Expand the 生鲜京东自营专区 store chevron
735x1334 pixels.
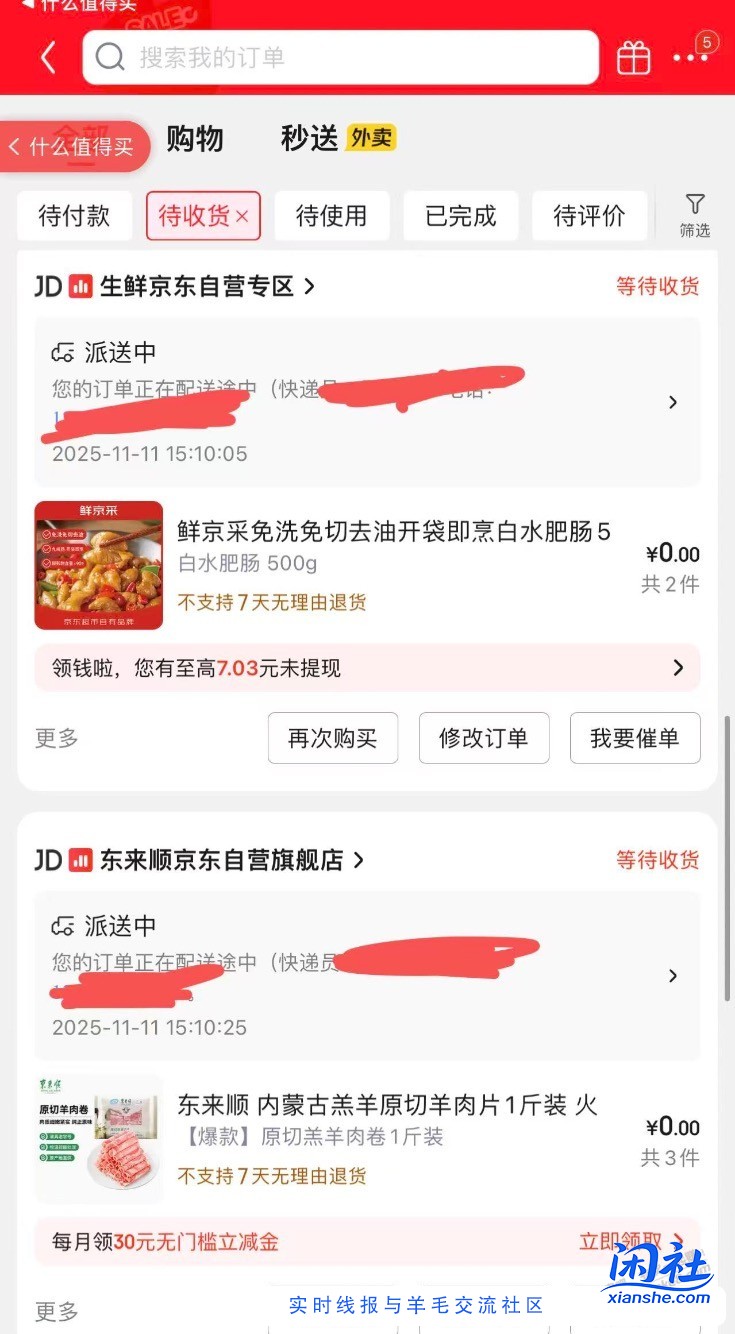pos(310,286)
